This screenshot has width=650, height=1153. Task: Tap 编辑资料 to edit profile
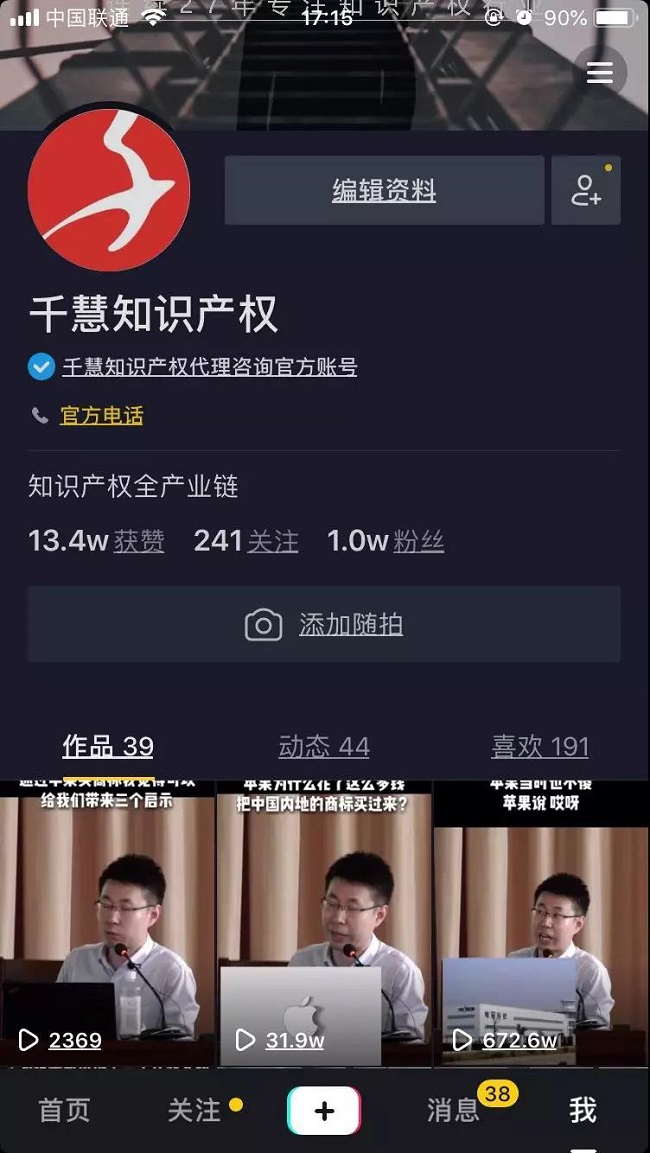384,190
